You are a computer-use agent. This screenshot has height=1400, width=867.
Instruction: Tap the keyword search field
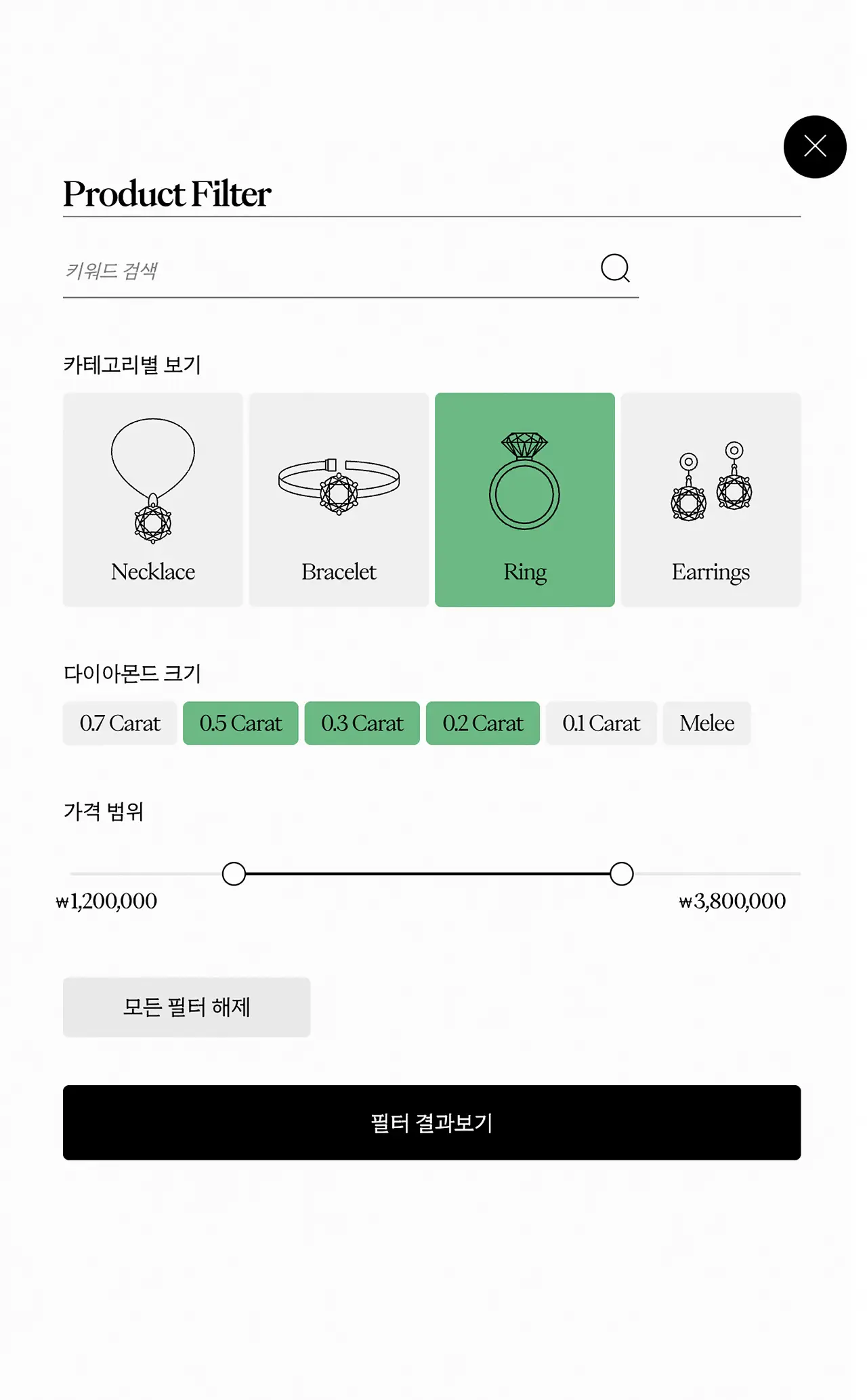[325, 271]
